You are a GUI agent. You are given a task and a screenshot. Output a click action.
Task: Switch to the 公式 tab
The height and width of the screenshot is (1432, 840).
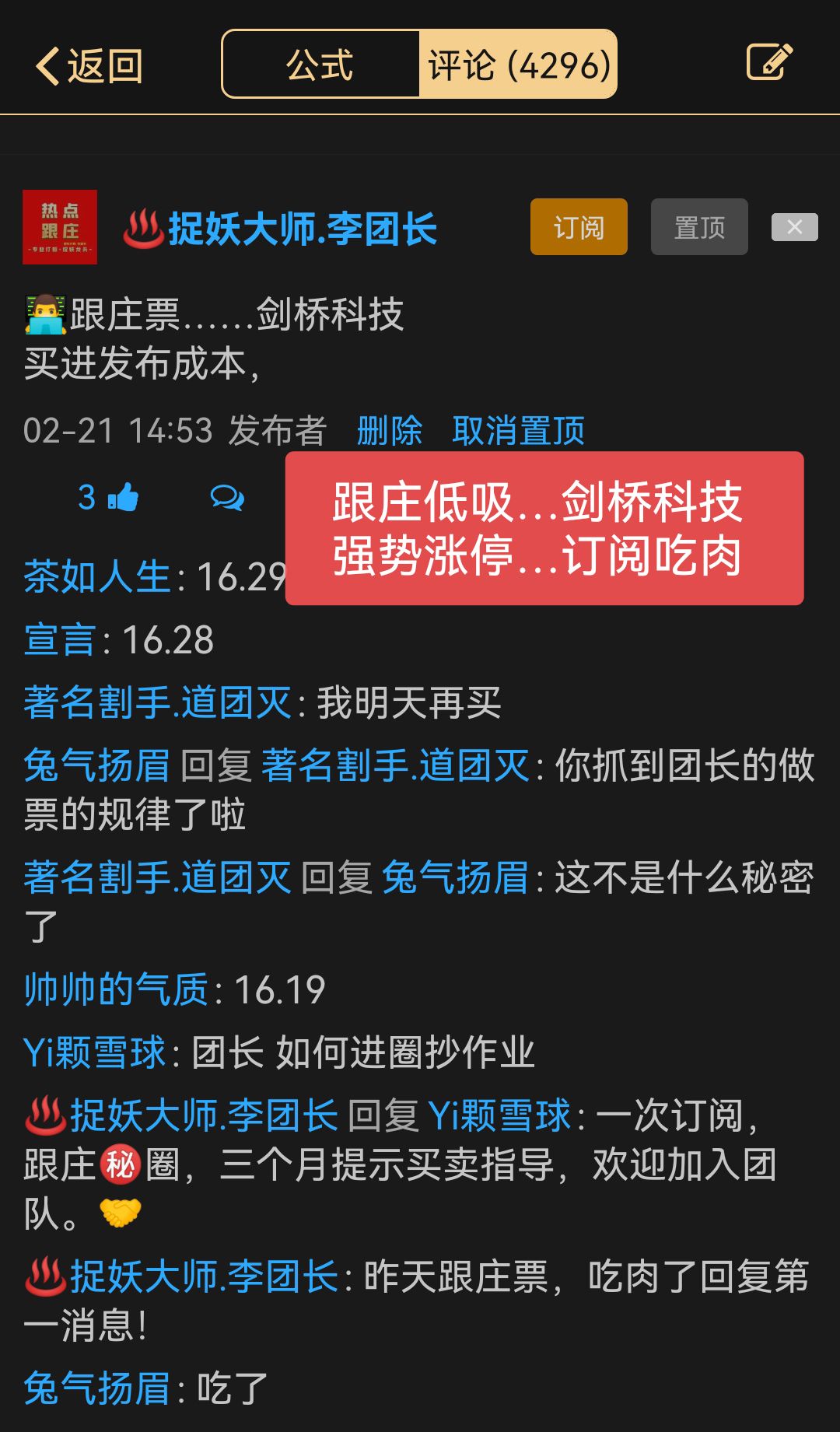320,65
